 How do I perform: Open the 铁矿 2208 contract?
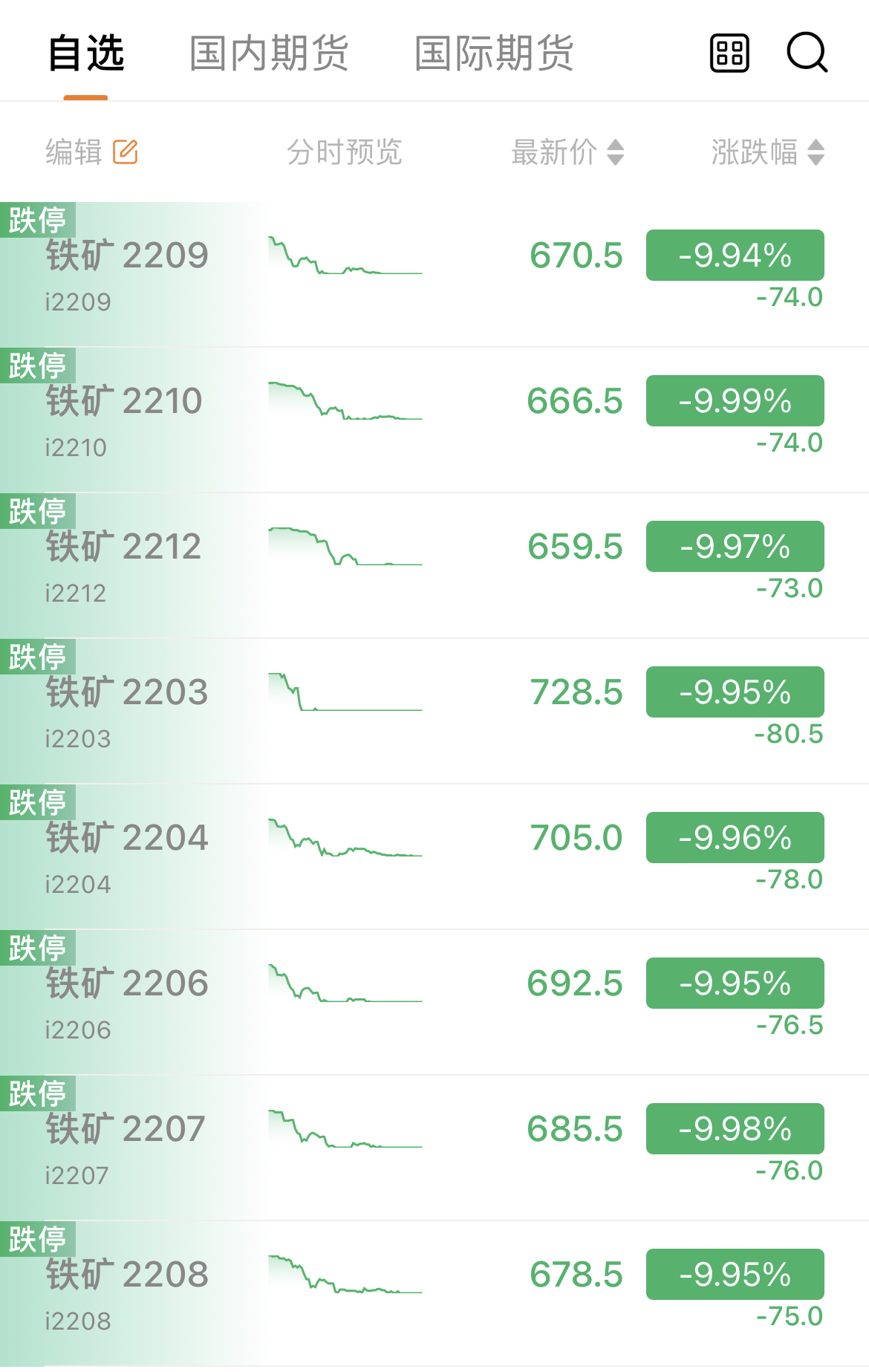(127, 1275)
